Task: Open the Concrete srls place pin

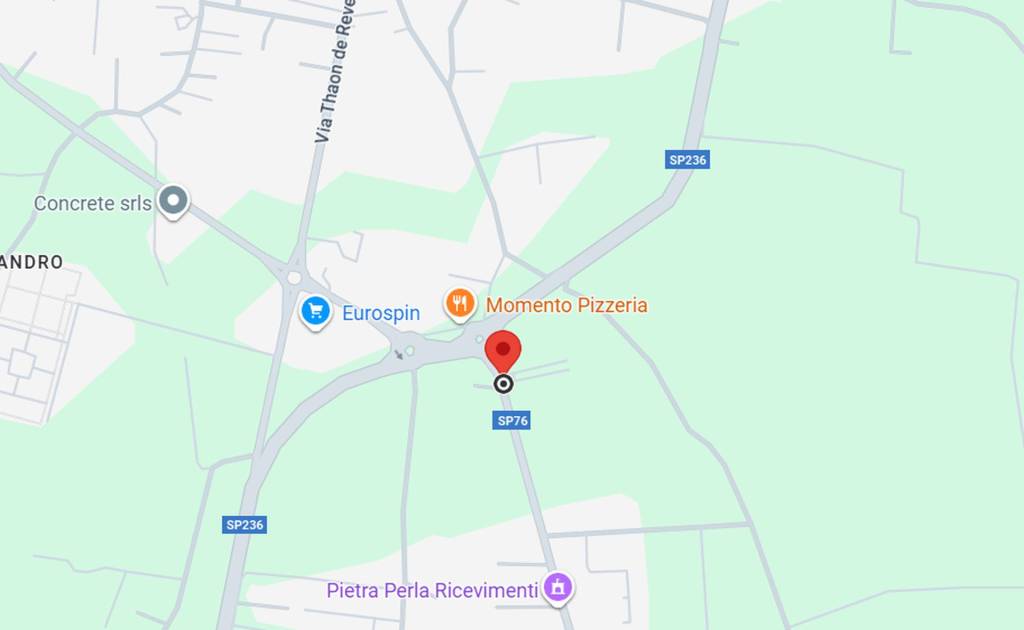Action: [175, 201]
